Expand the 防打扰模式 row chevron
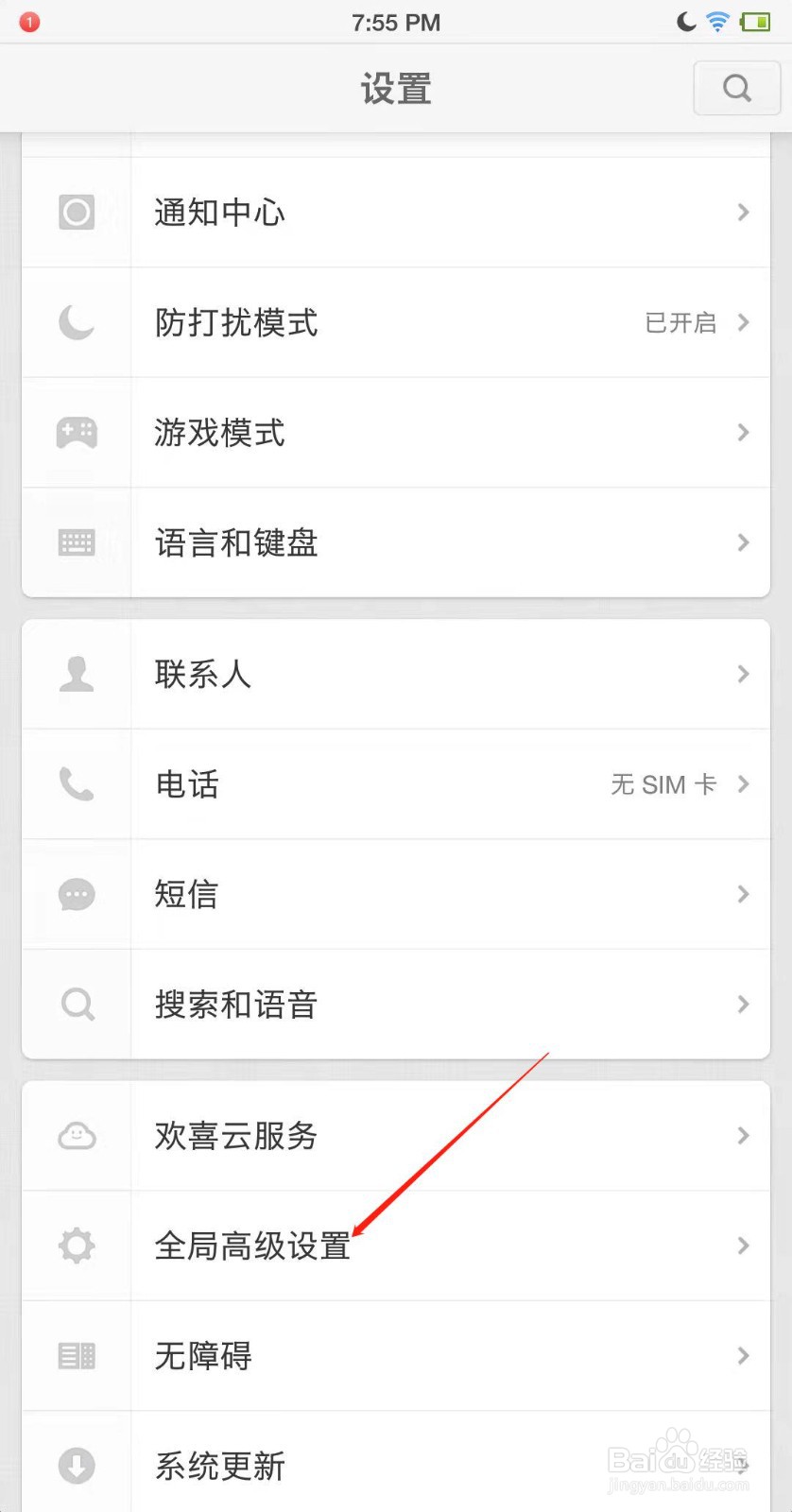Viewport: 792px width, 1512px height. (743, 322)
